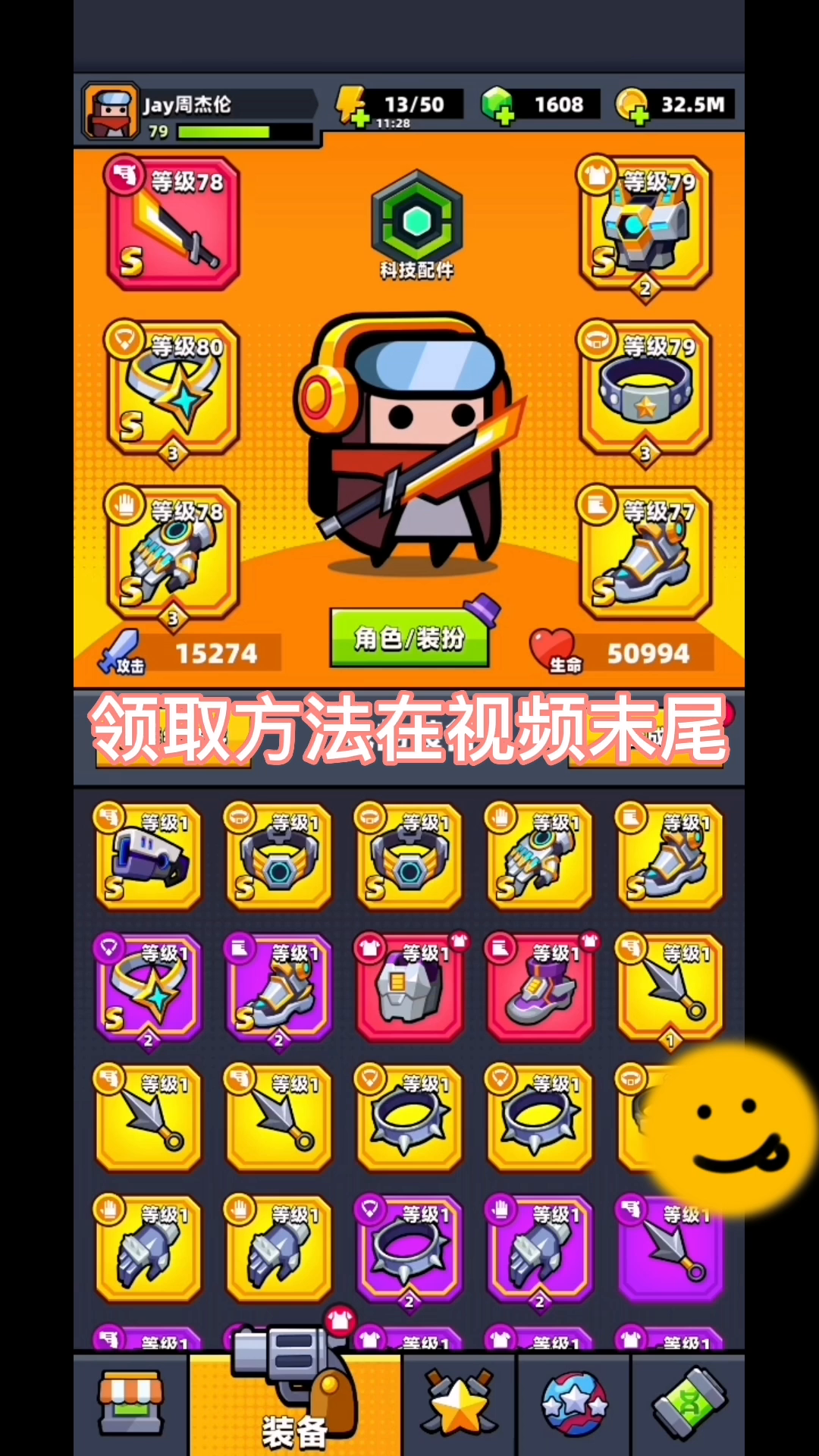
Task: Open the green DNA capsule tab
Action: [689, 1404]
